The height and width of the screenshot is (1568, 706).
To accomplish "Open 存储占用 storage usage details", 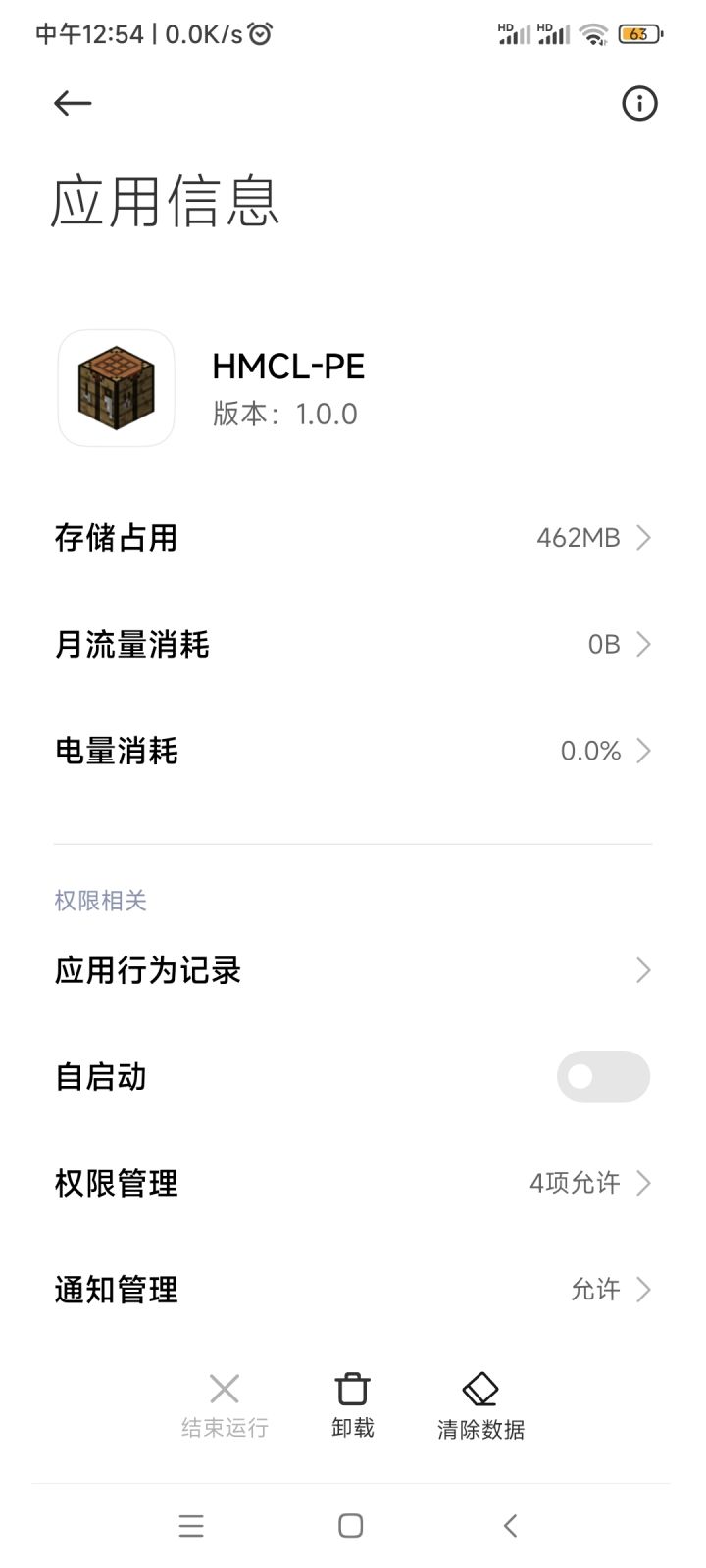I will (353, 537).
